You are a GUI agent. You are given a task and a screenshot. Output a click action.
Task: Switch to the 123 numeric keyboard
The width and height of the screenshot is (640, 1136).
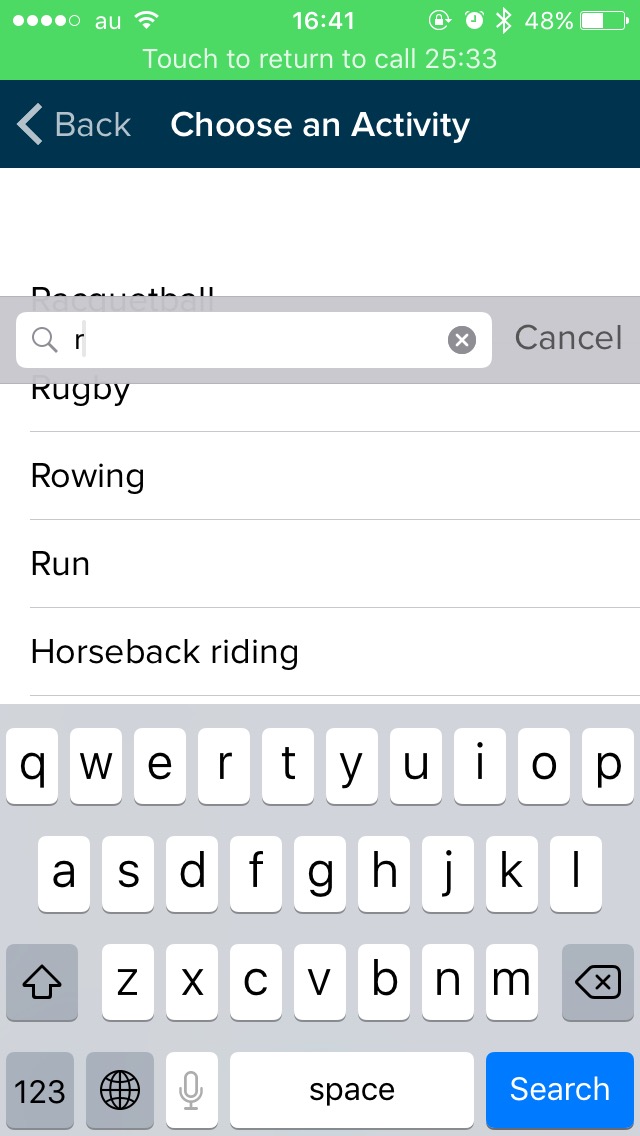pyautogui.click(x=40, y=1090)
